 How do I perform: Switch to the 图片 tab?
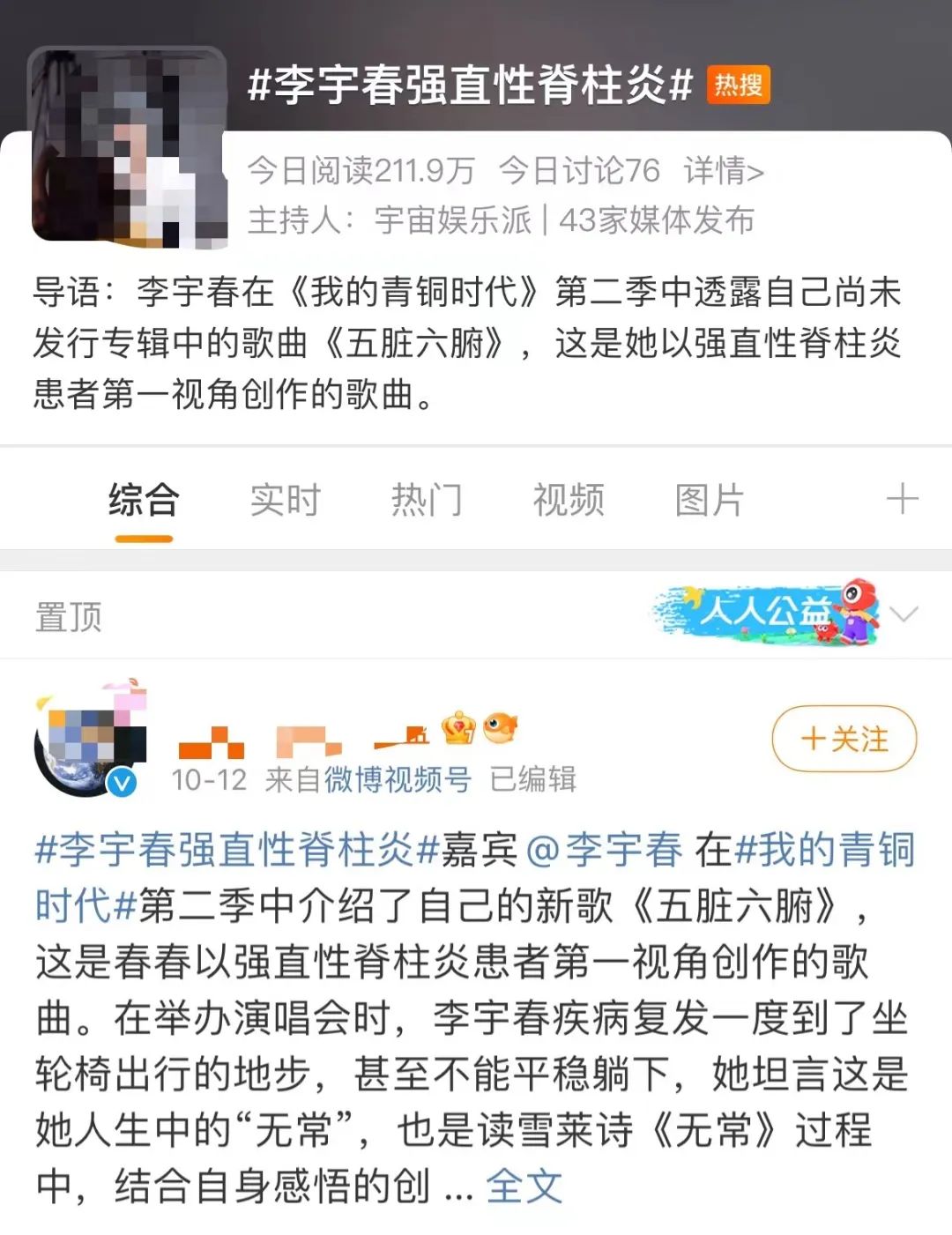pos(710,500)
